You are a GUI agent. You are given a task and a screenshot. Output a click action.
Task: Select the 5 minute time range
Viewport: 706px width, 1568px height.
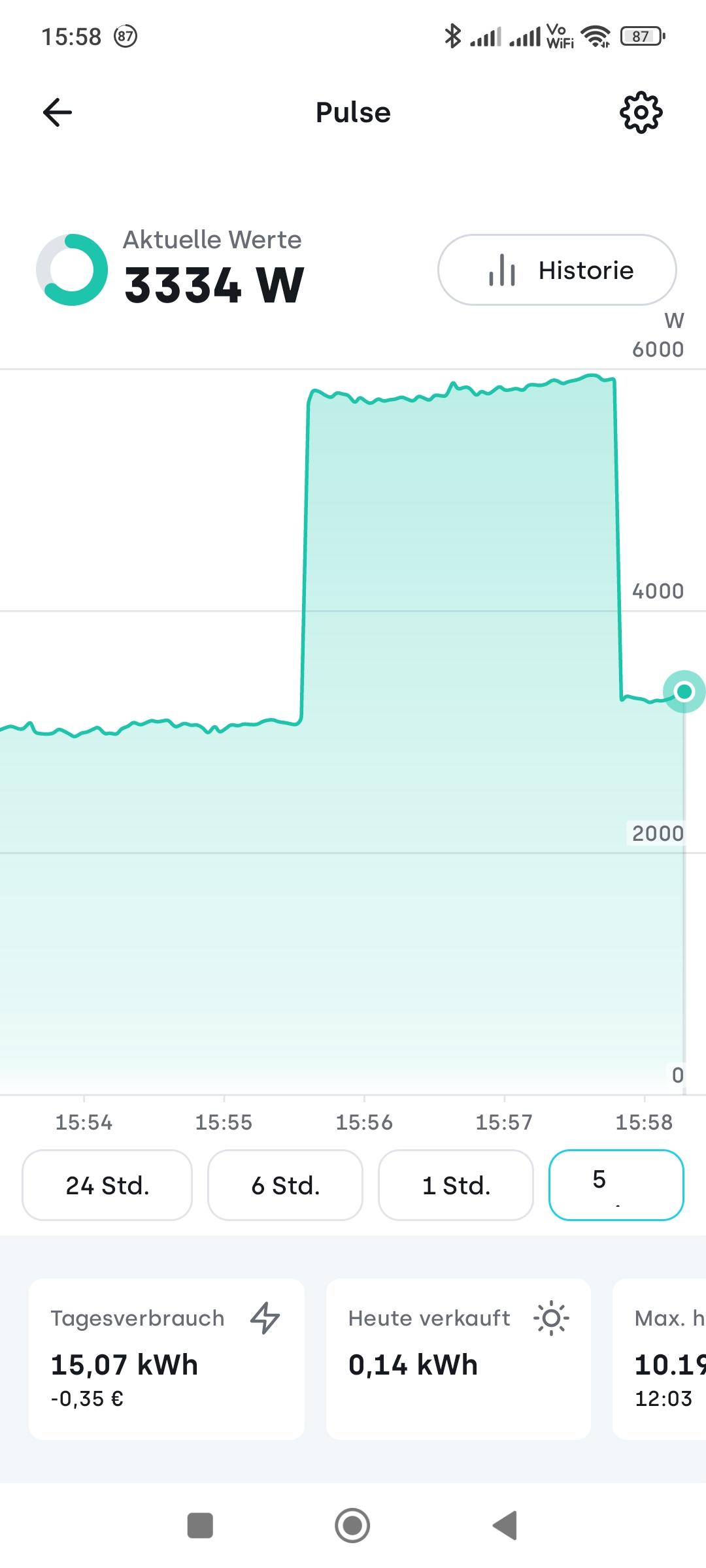coord(616,1185)
